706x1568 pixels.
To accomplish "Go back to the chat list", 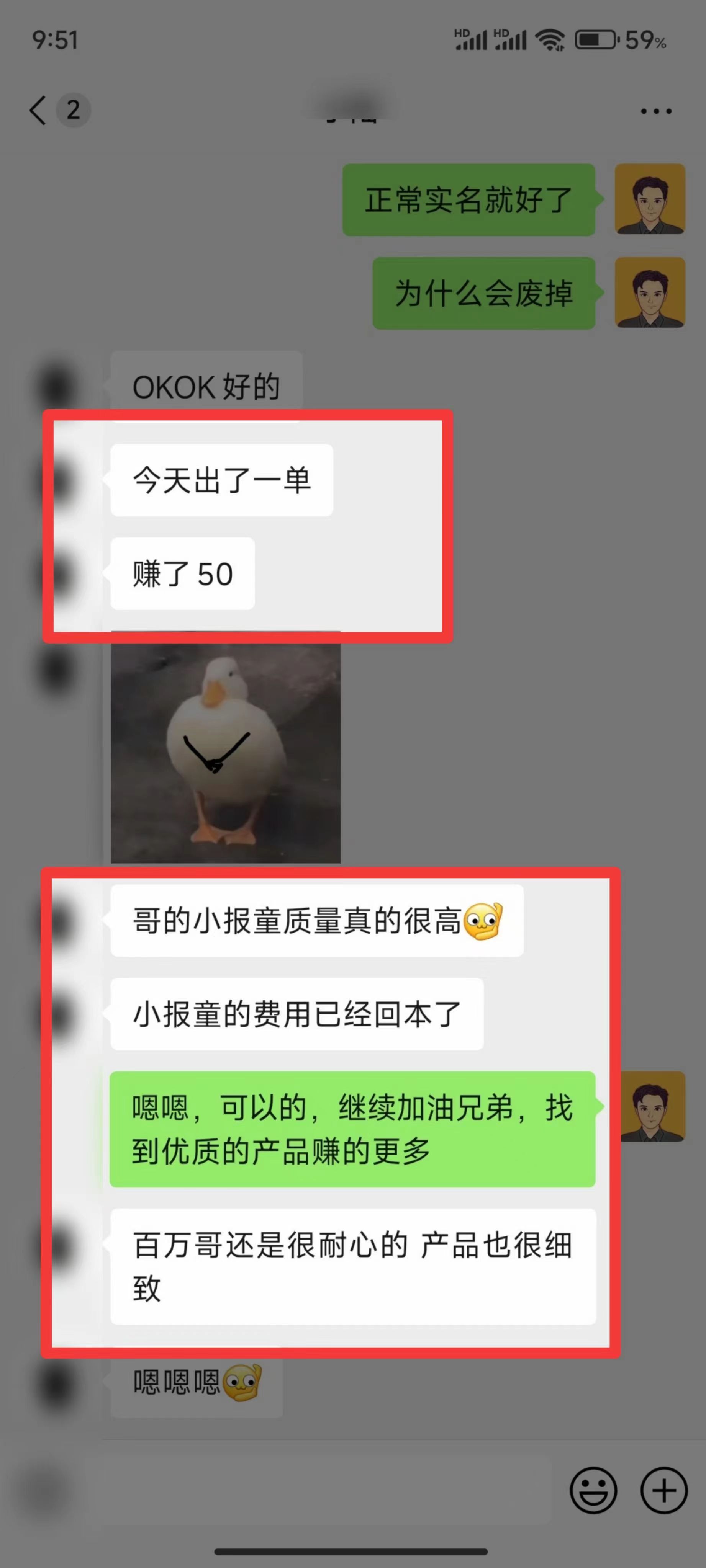I will (38, 111).
